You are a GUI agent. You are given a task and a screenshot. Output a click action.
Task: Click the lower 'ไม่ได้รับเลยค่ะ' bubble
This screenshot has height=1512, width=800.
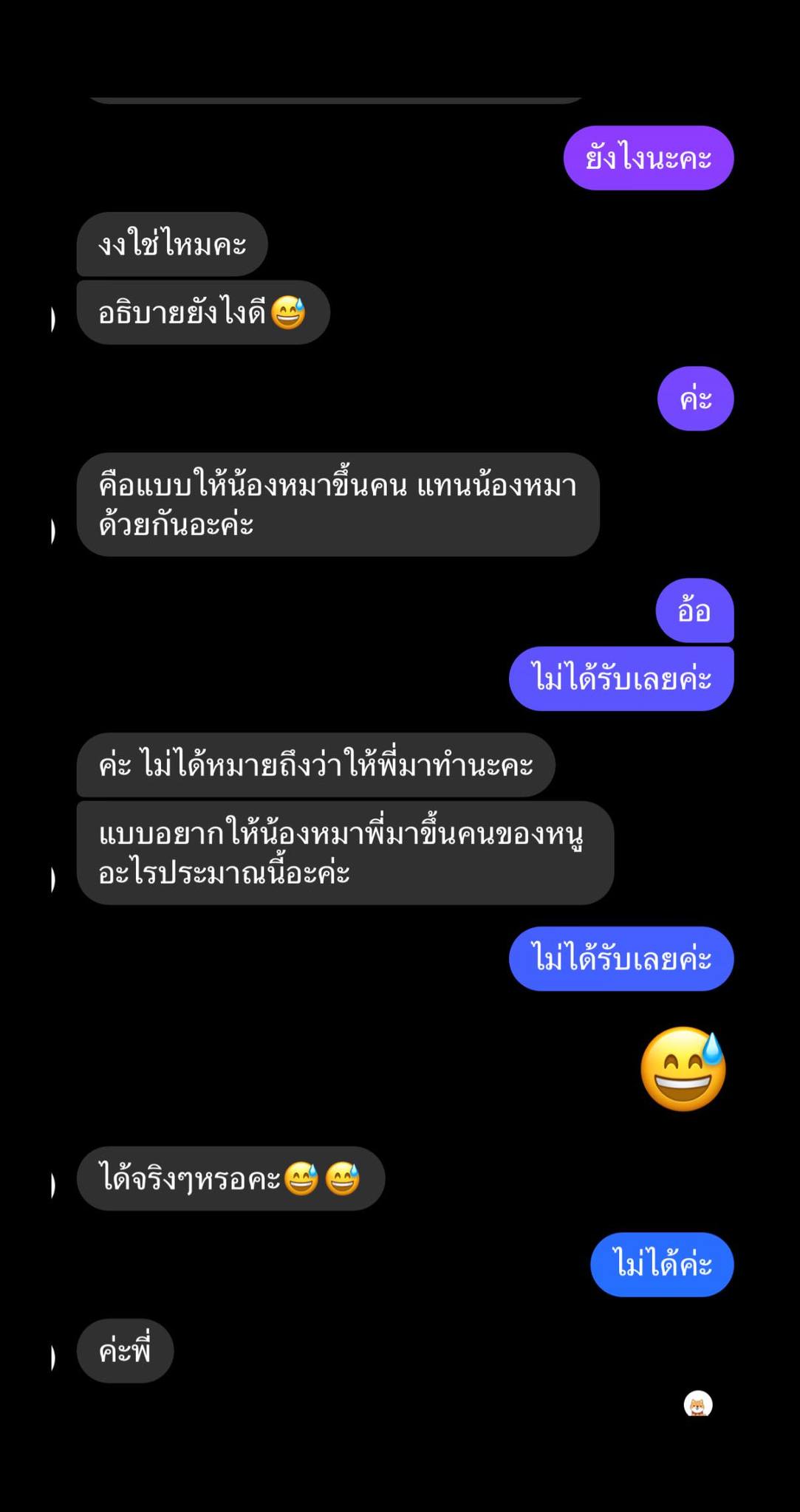tap(620, 958)
